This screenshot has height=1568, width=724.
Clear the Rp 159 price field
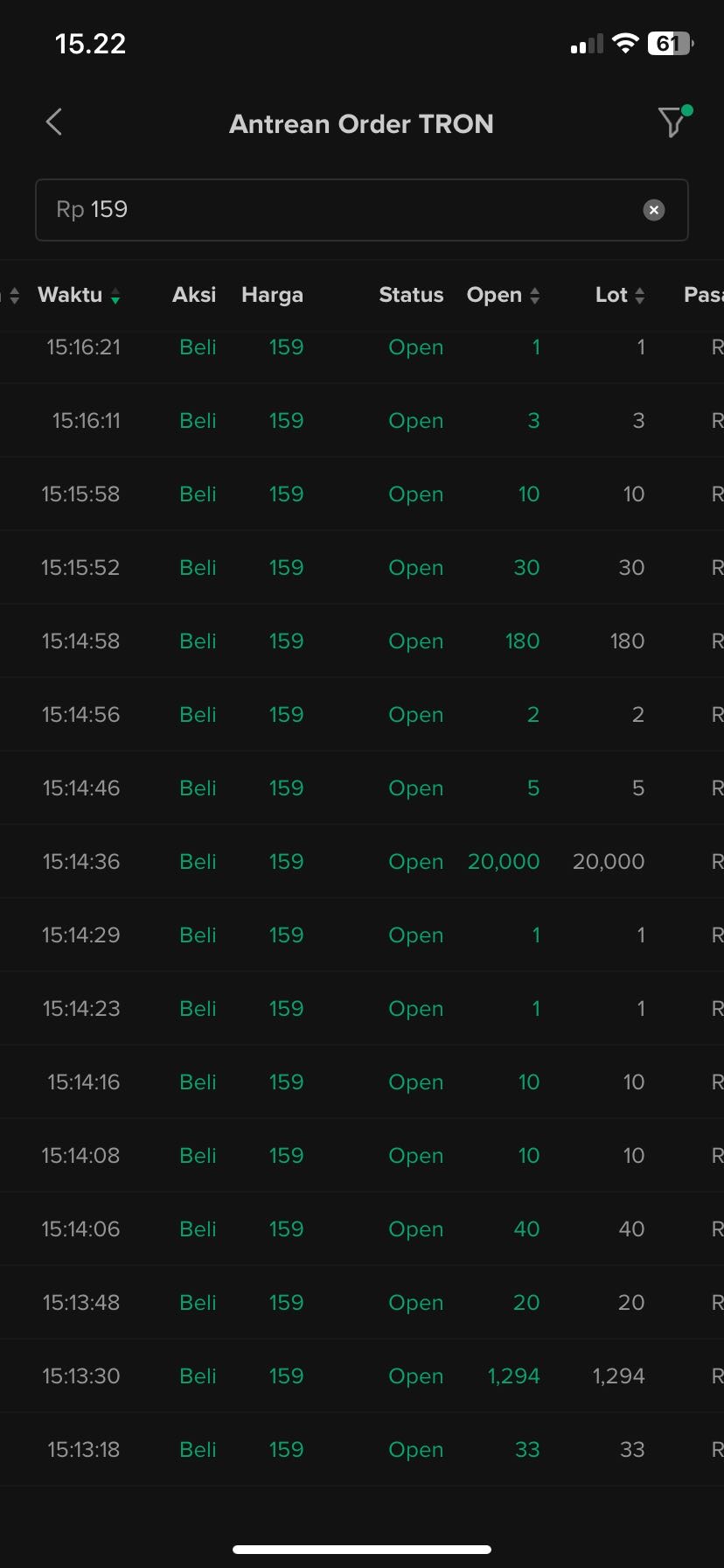tap(653, 210)
